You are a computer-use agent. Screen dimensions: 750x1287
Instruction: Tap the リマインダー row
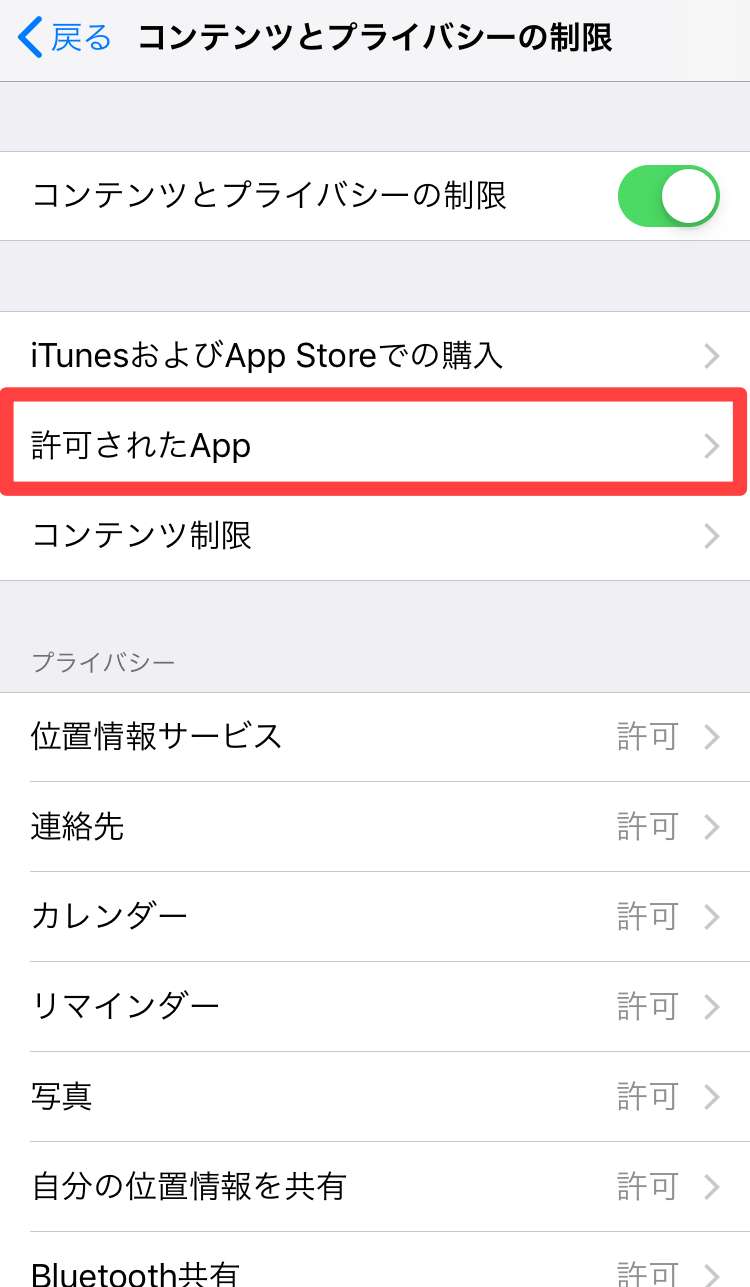point(375,1006)
